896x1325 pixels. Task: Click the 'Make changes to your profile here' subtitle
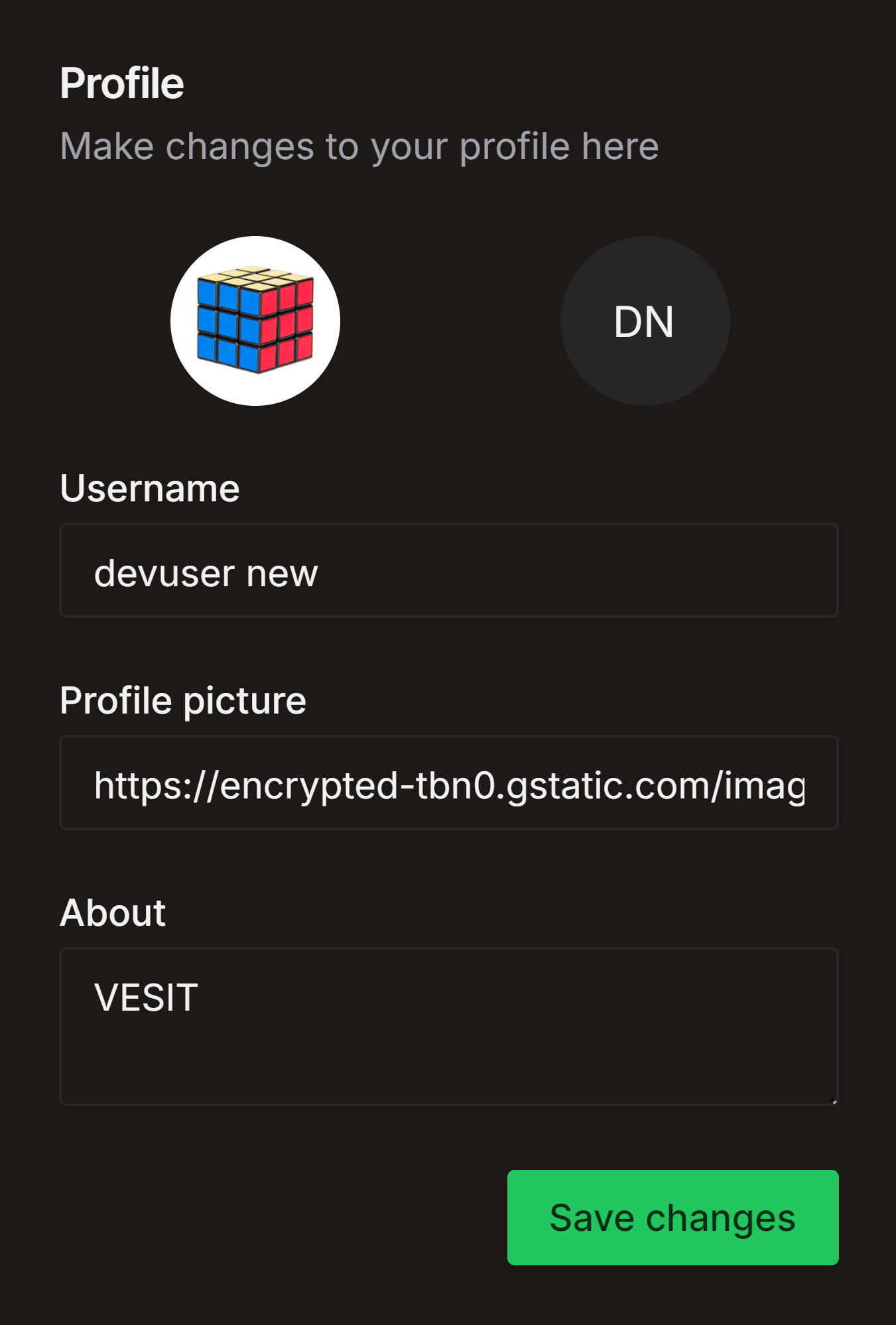pos(359,146)
